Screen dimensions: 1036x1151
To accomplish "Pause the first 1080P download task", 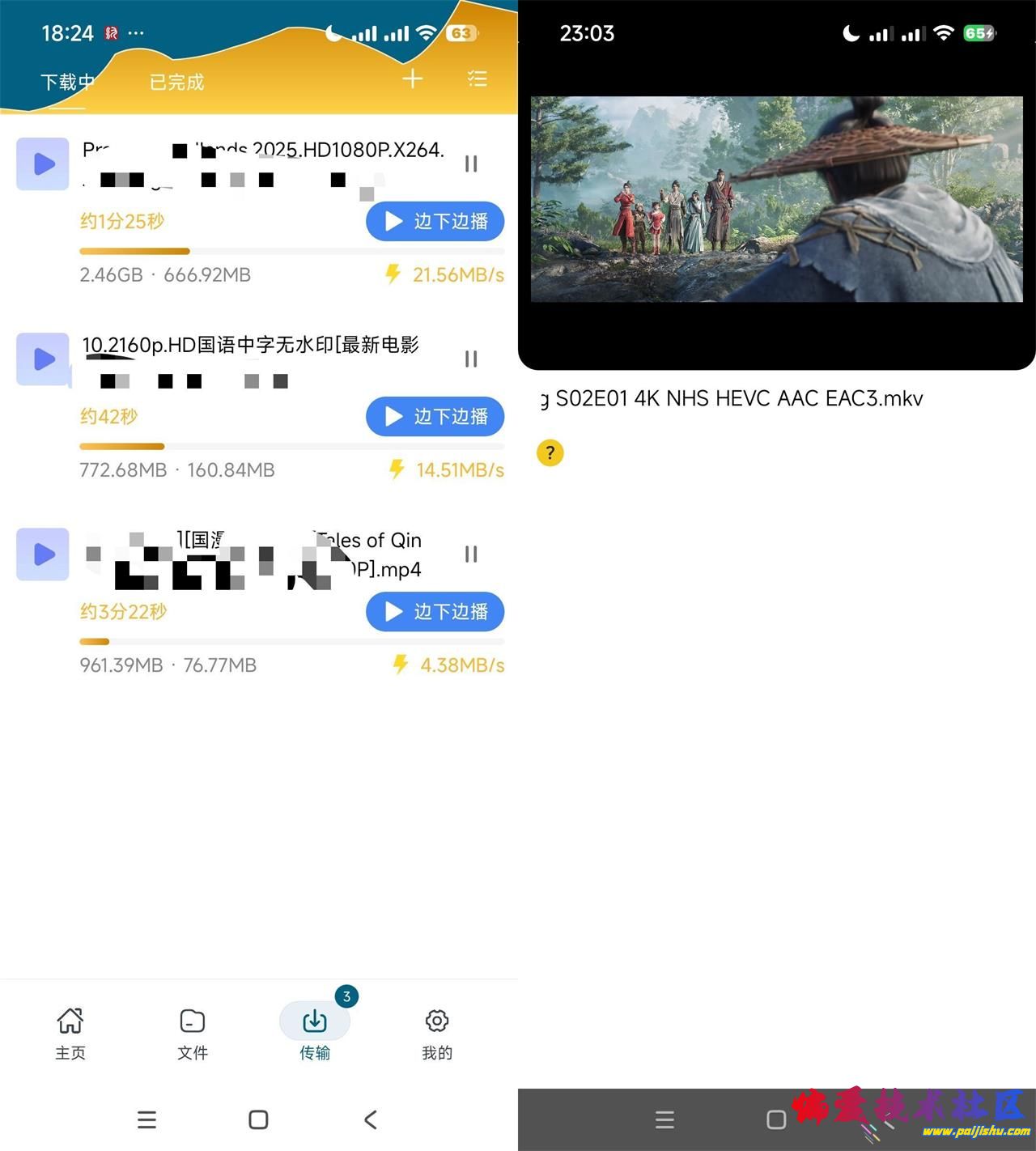I will [x=471, y=164].
